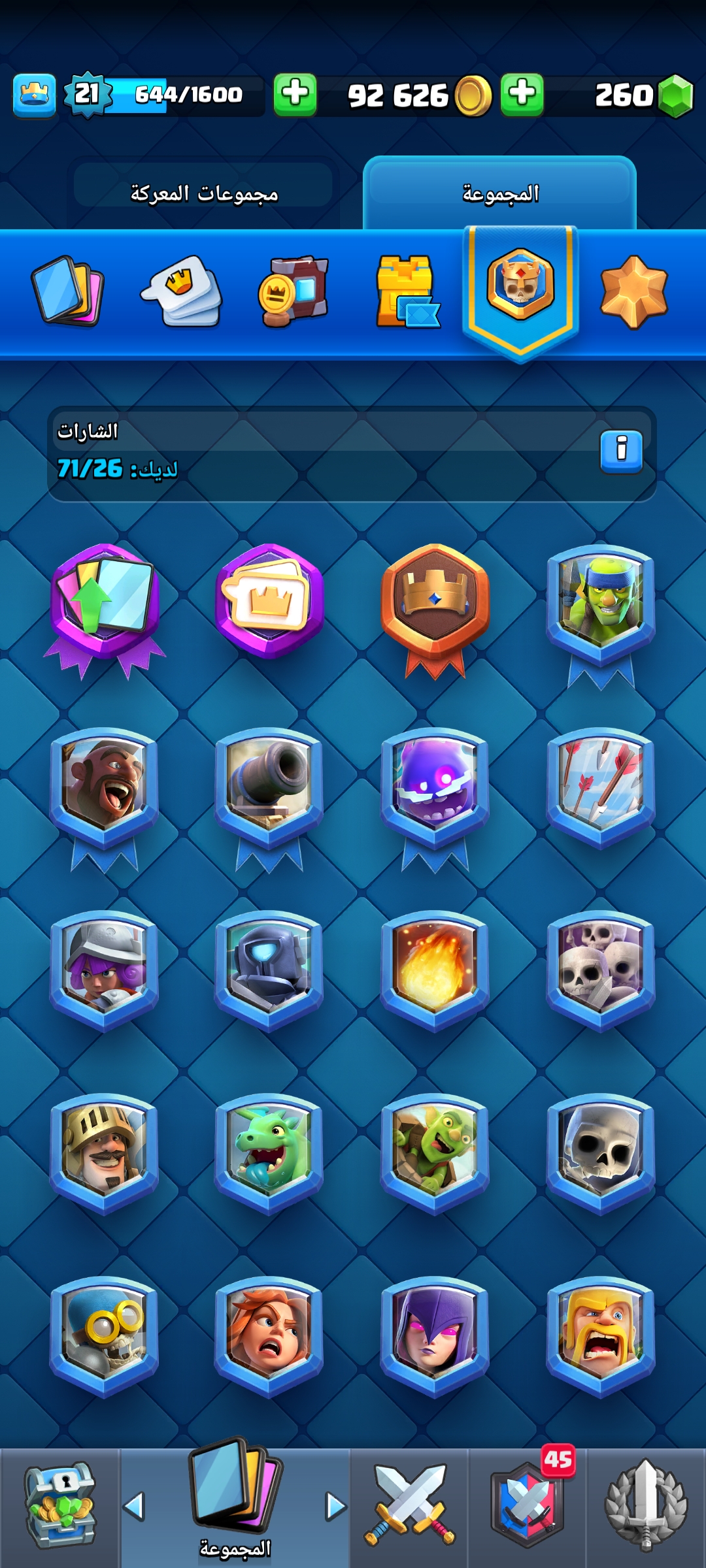Go to the battle crossed swords tab
Screen dimensions: 706x1568
click(409, 1506)
